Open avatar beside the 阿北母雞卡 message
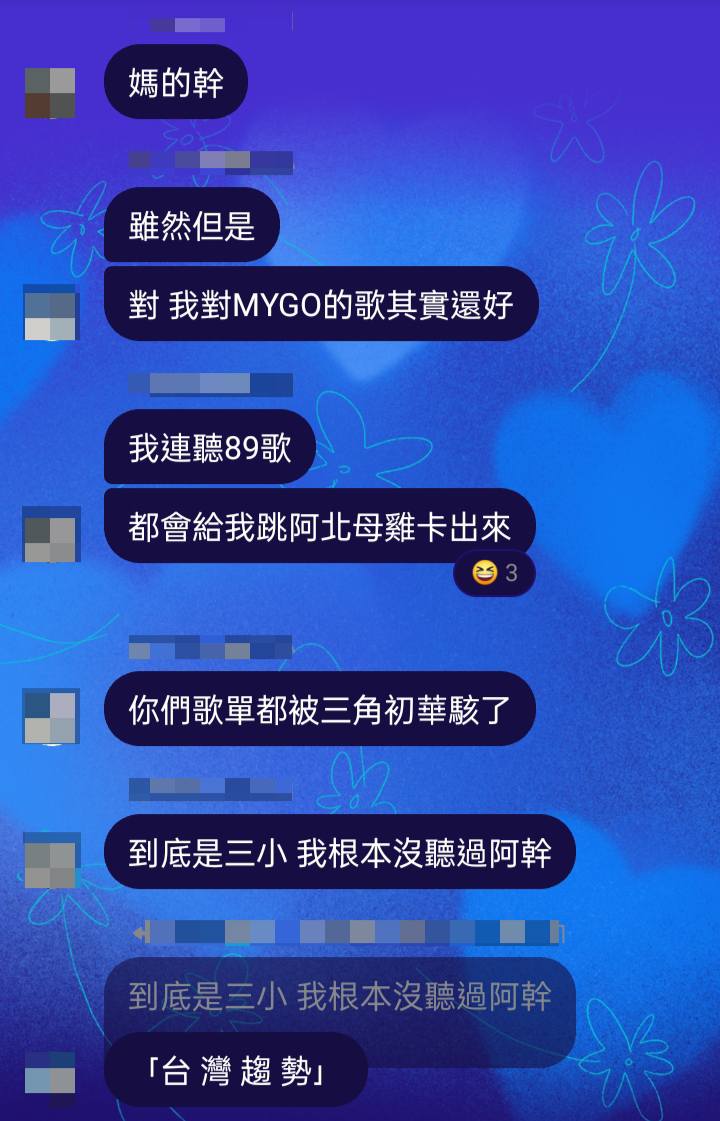This screenshot has width=720, height=1121. click(50, 533)
